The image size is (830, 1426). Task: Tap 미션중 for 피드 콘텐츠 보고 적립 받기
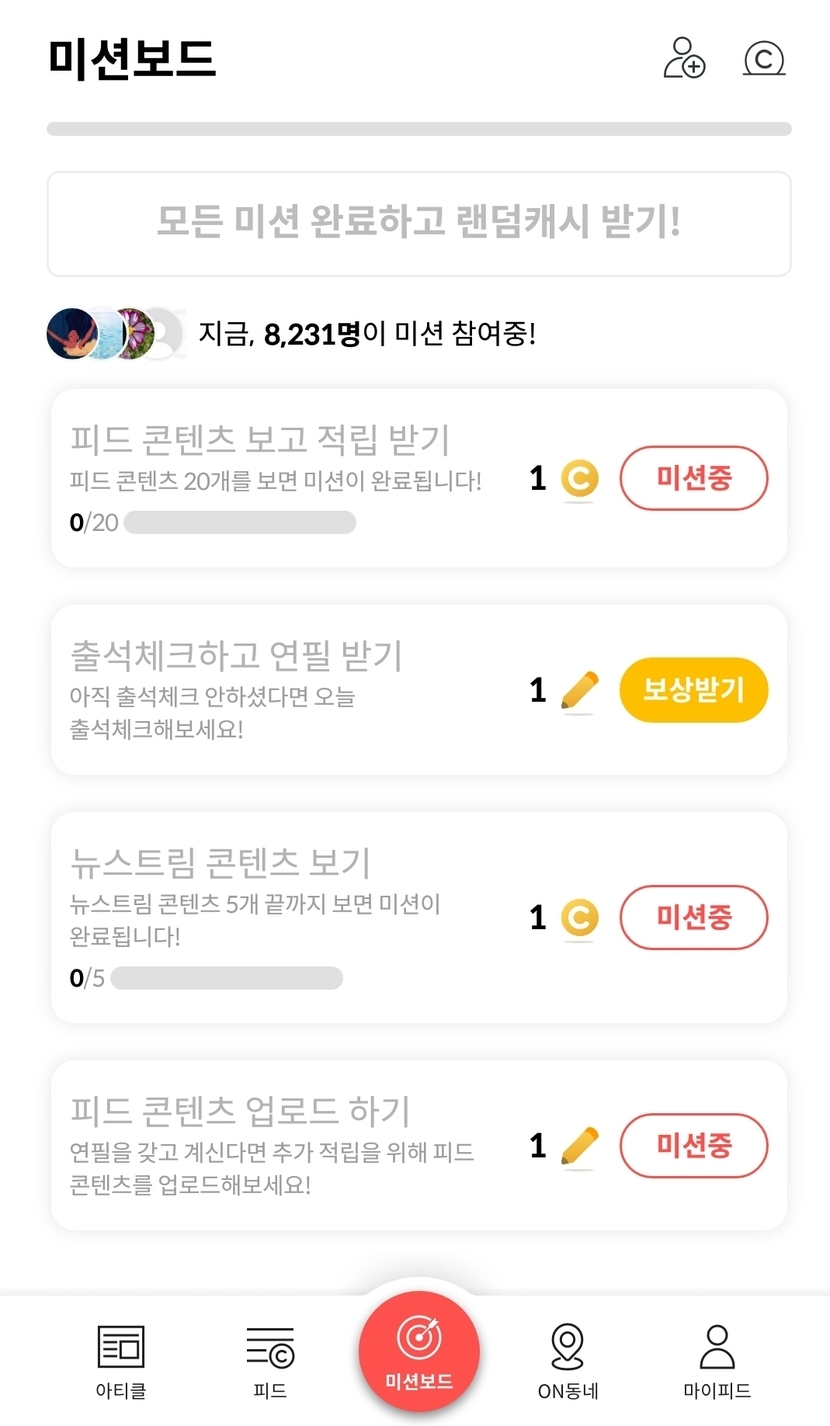click(694, 478)
